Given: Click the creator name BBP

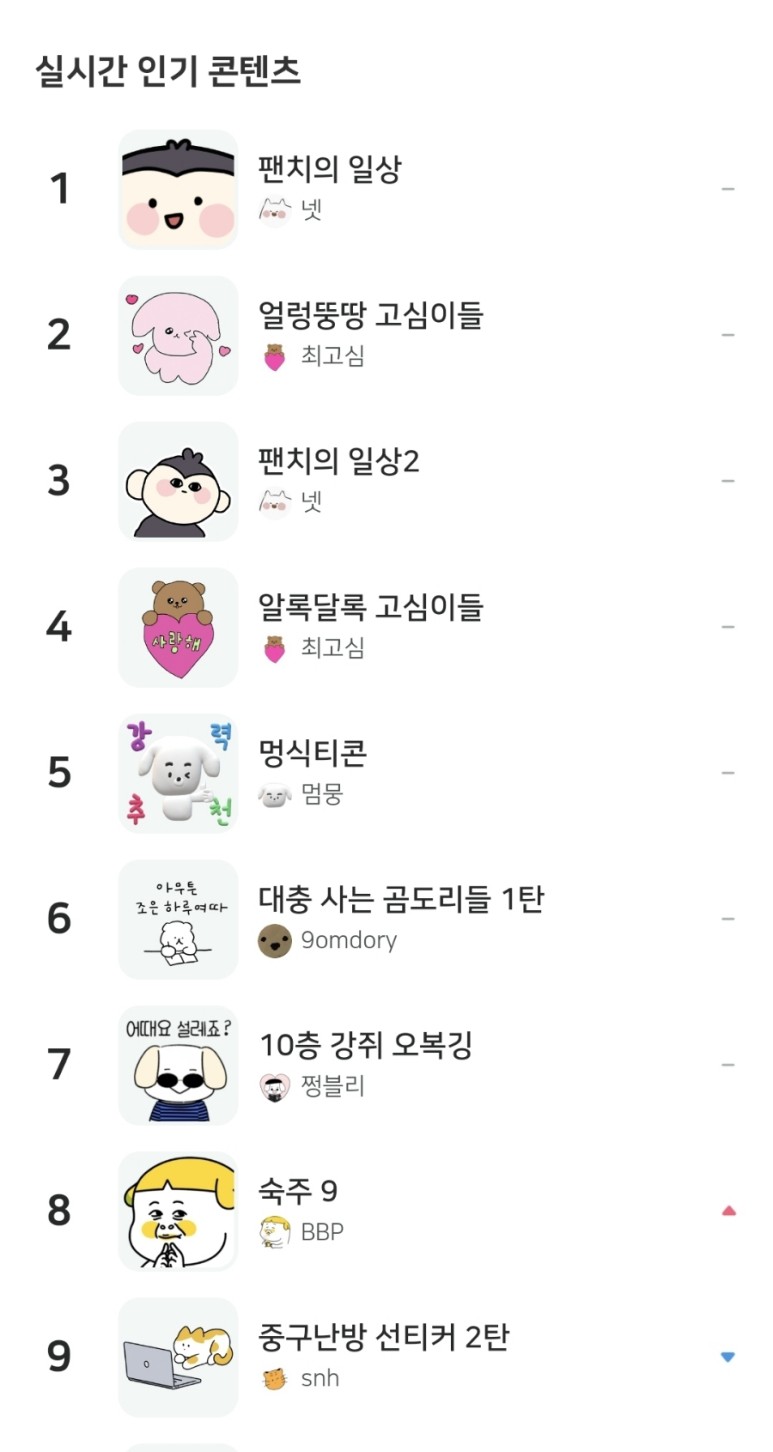Looking at the screenshot, I should [320, 1231].
